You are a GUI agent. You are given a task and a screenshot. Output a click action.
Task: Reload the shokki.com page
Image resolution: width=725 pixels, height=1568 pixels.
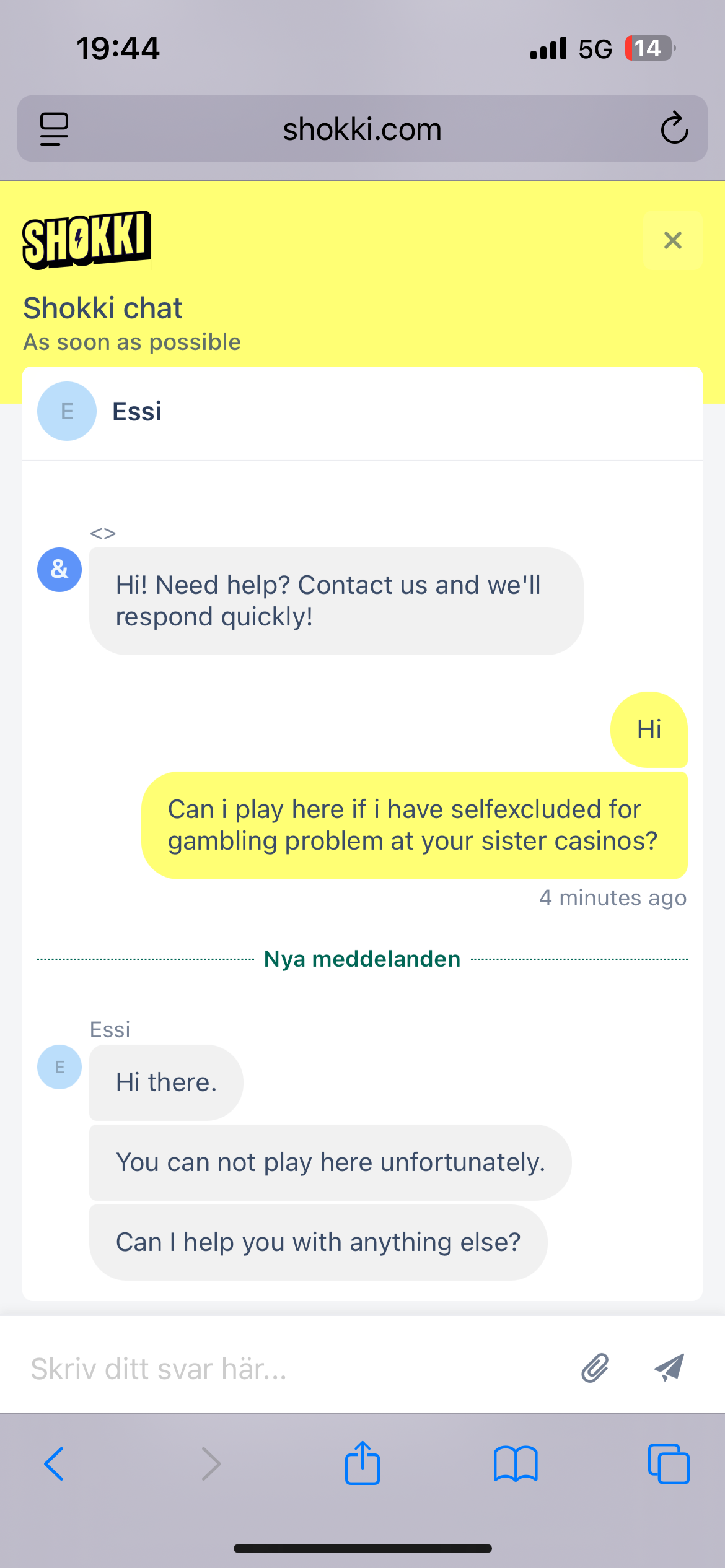pos(674,129)
